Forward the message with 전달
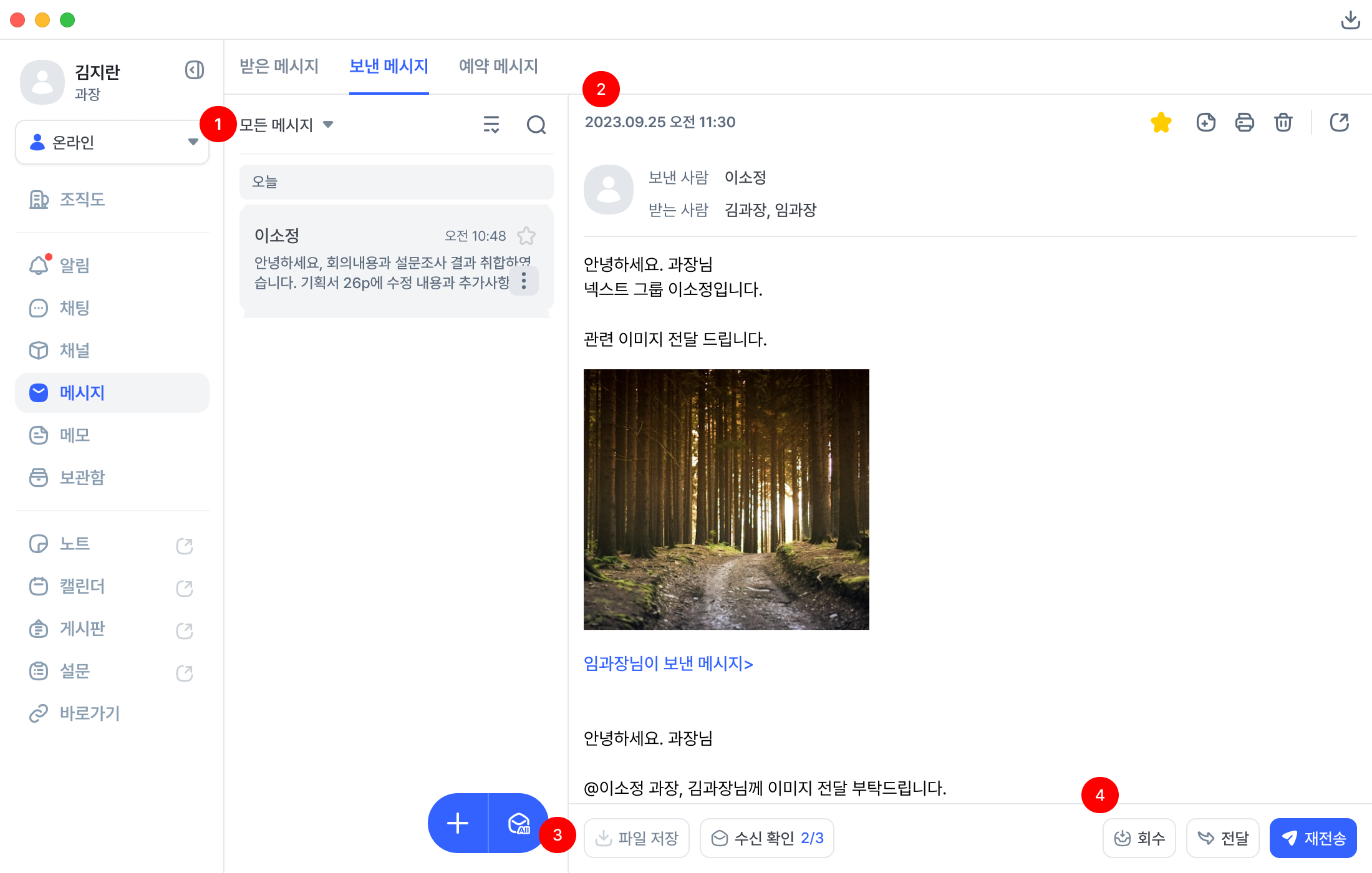Screen dimensions: 1372x873 tap(1222, 838)
